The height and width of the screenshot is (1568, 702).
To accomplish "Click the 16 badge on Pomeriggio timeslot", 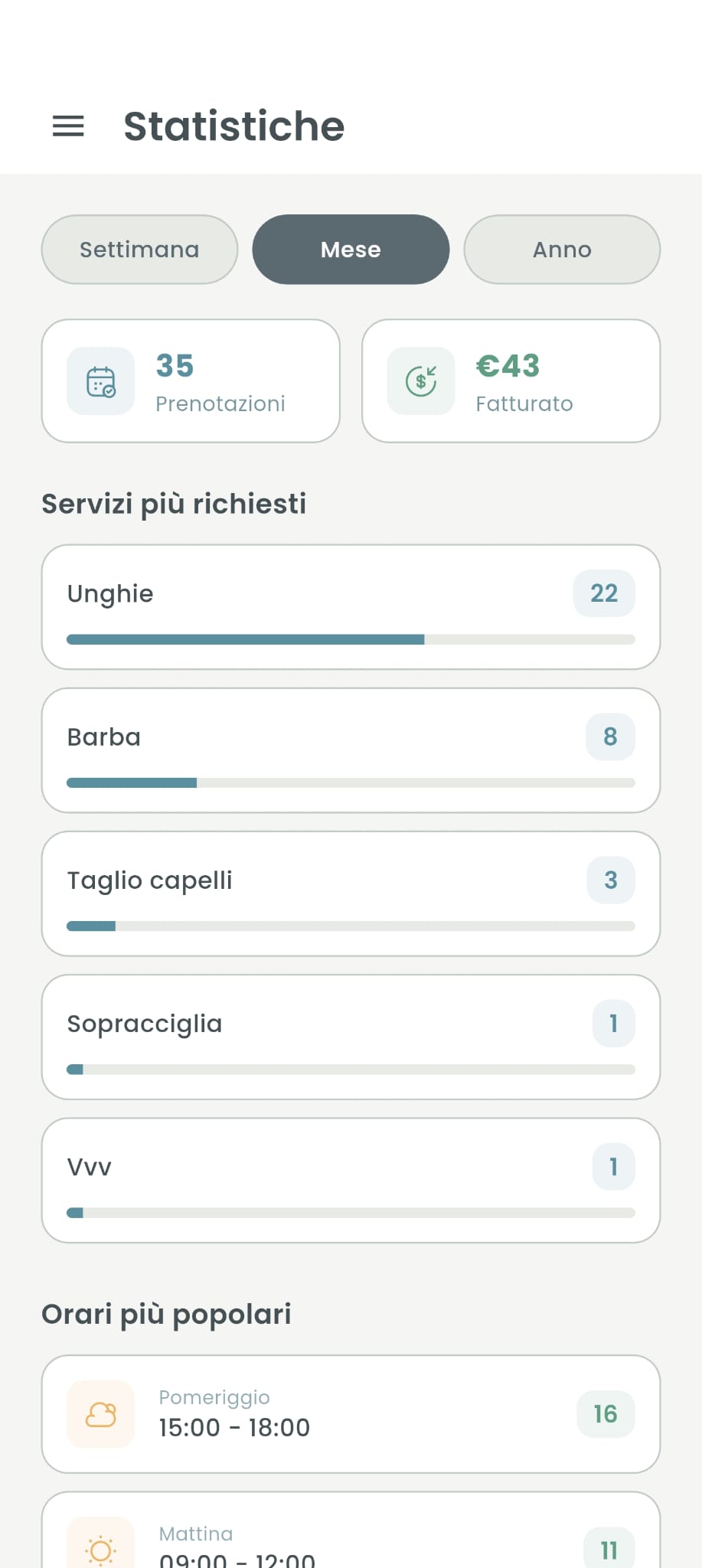I will click(x=605, y=1413).
